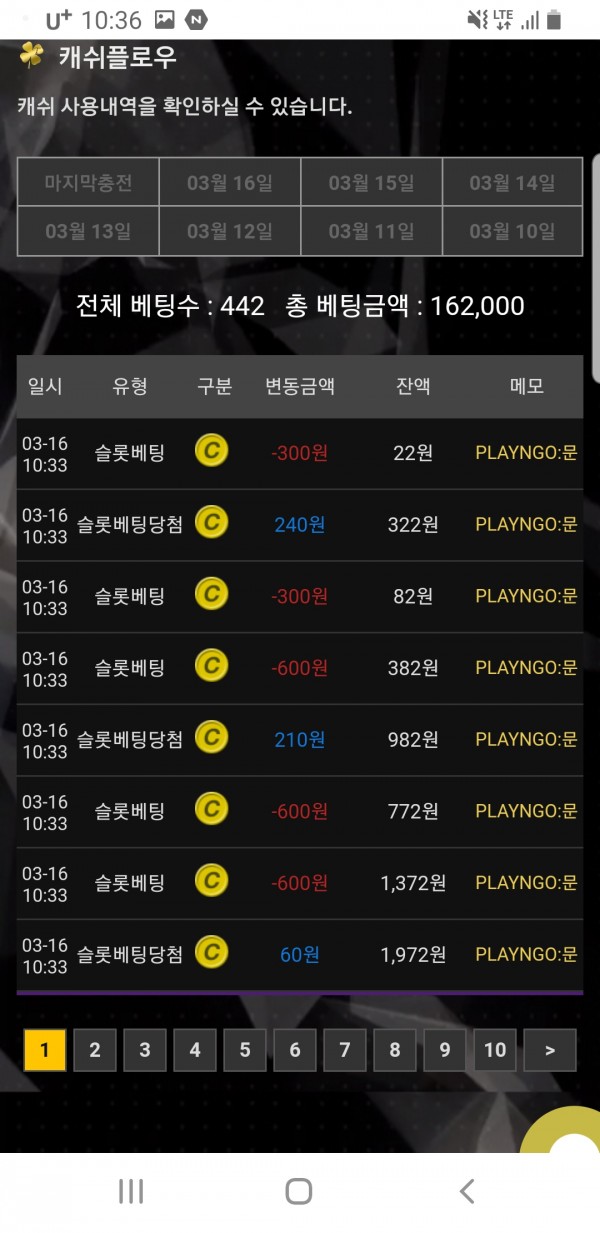Screen dimensions: 600x1233
Task: Go to page 2
Action: click(95, 1050)
